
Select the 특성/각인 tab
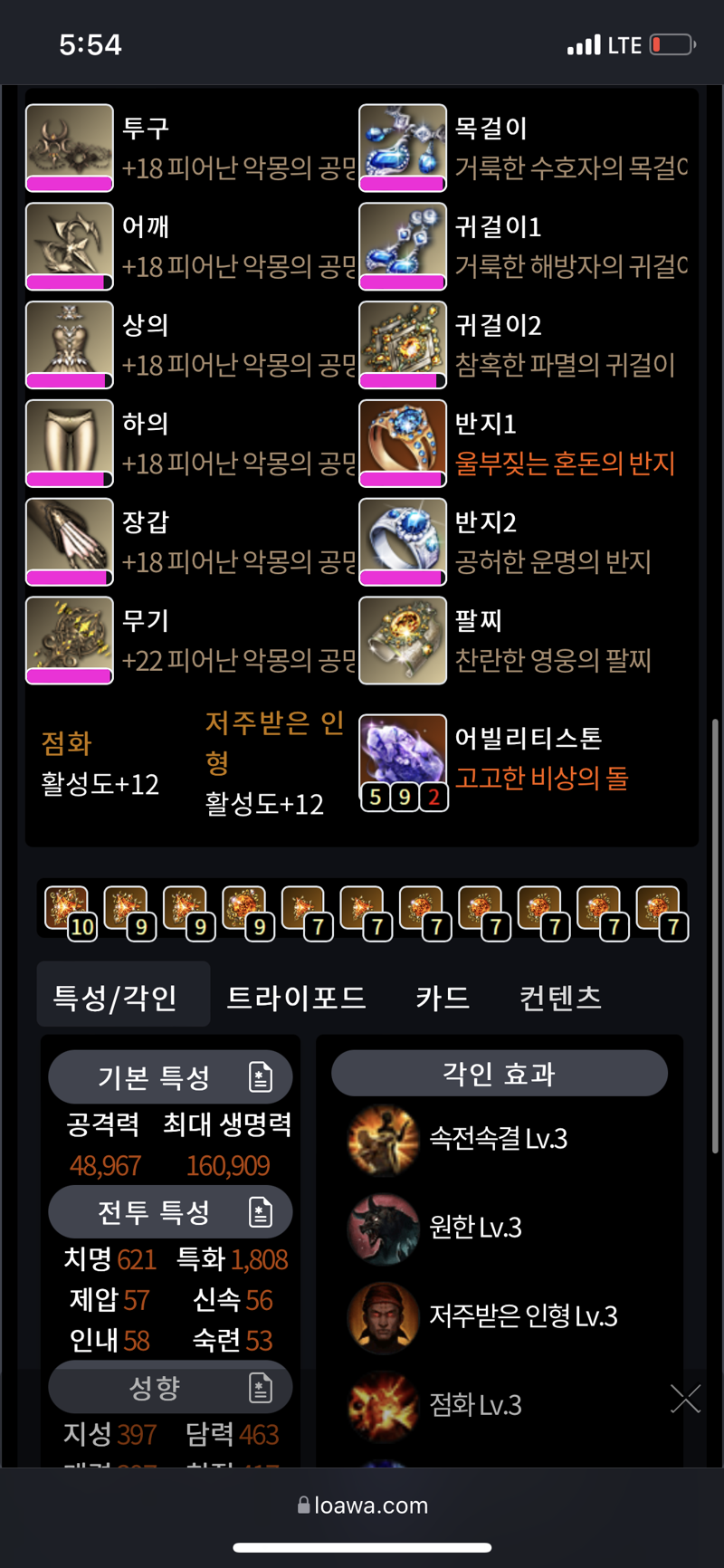(x=115, y=997)
